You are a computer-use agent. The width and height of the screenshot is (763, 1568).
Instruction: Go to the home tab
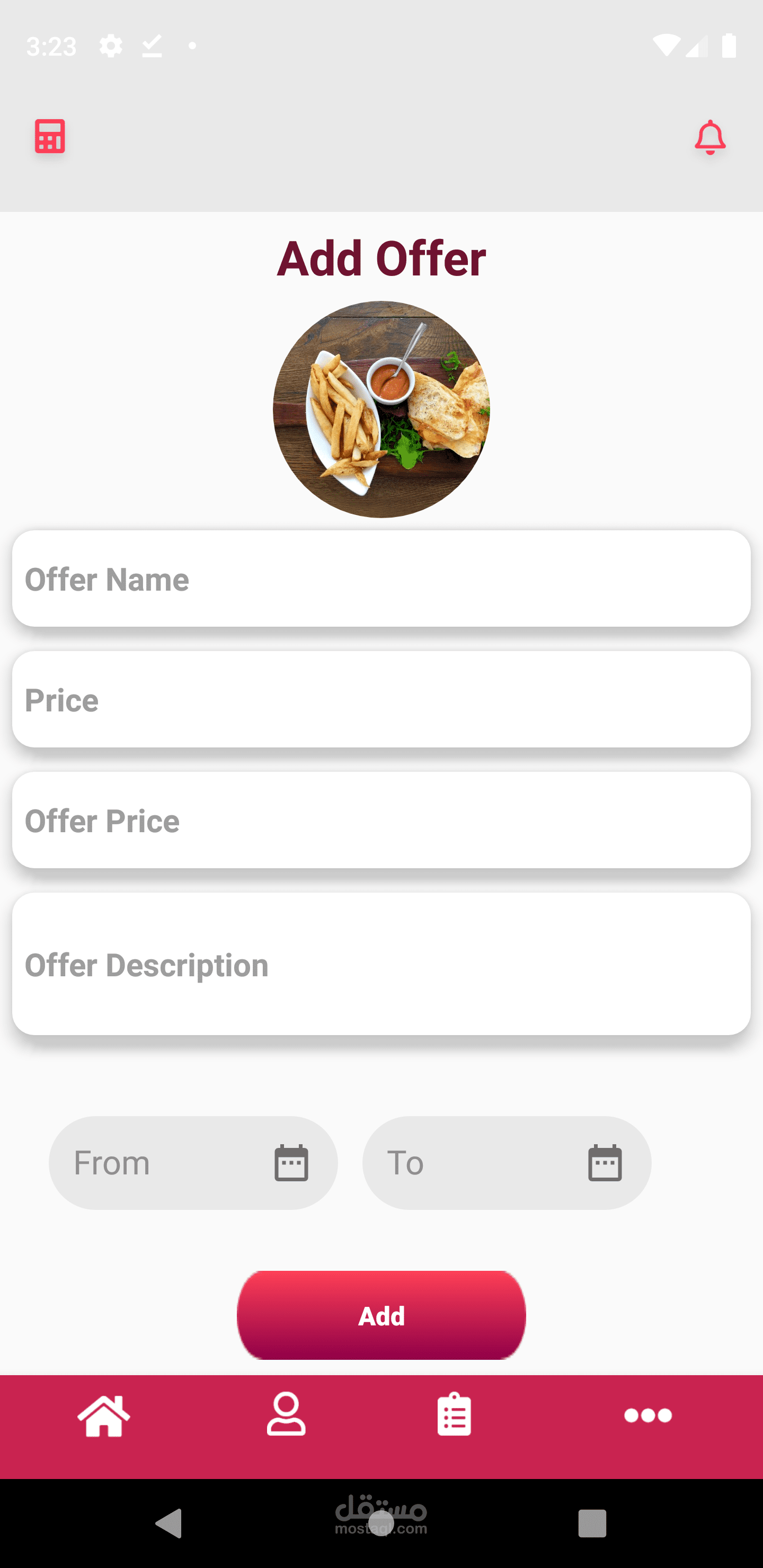click(104, 1416)
